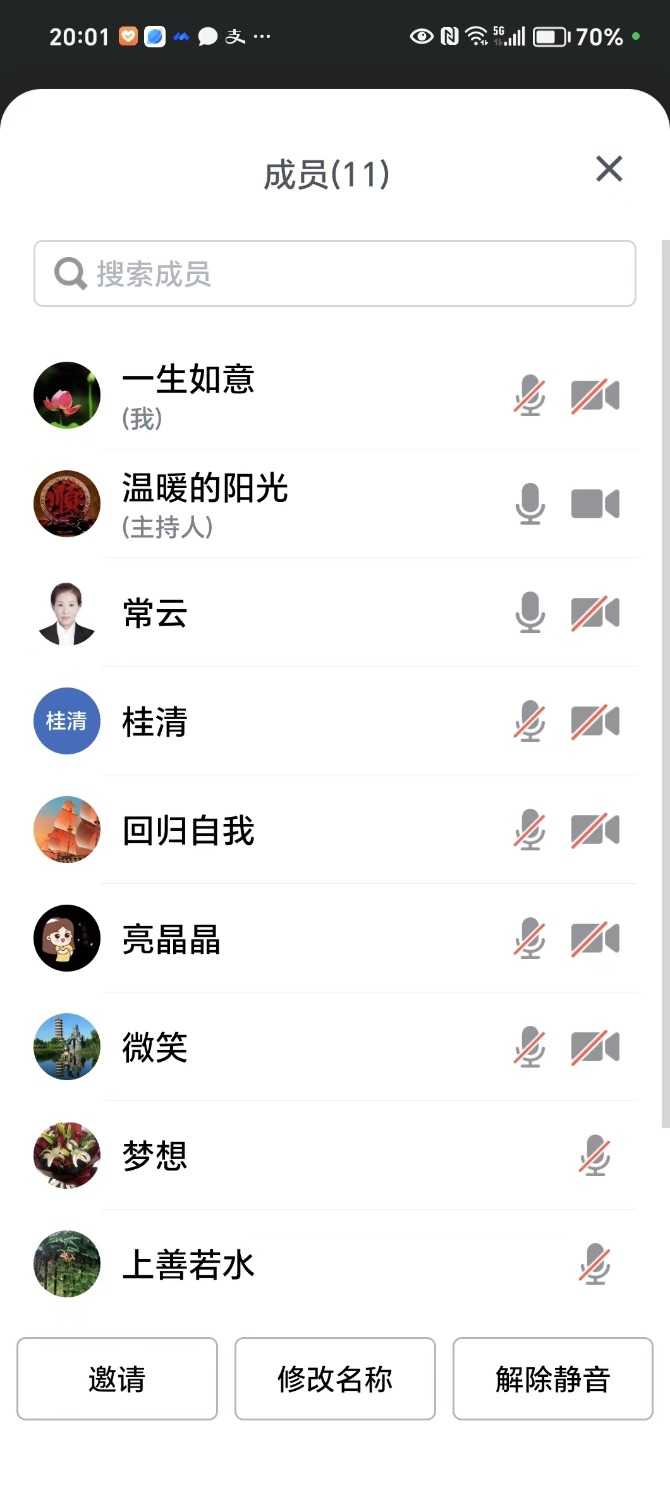Tap the muted microphone icon beside 一生如意

(x=530, y=396)
